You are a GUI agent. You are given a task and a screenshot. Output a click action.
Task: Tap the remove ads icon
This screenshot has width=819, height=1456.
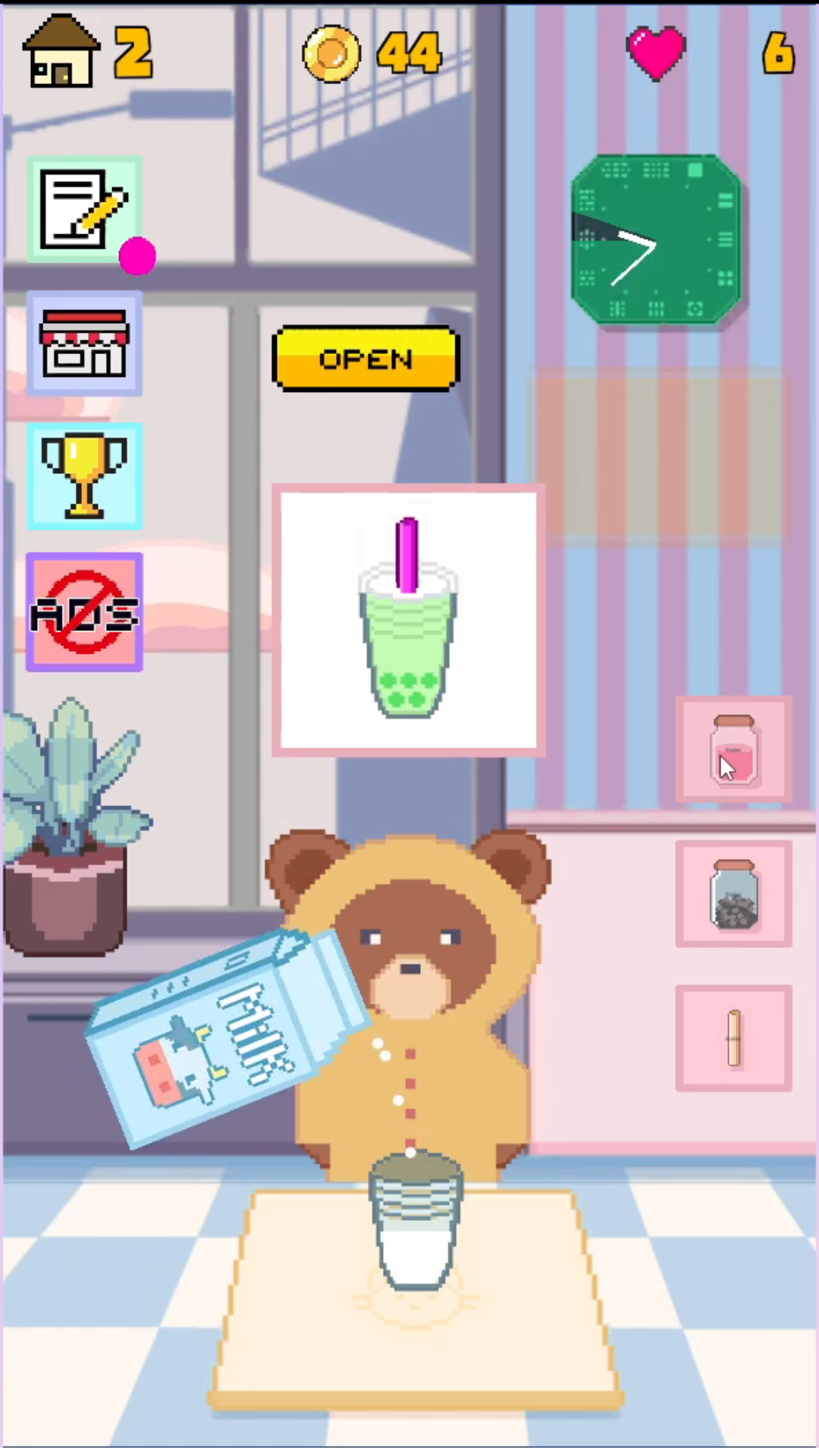[84, 612]
